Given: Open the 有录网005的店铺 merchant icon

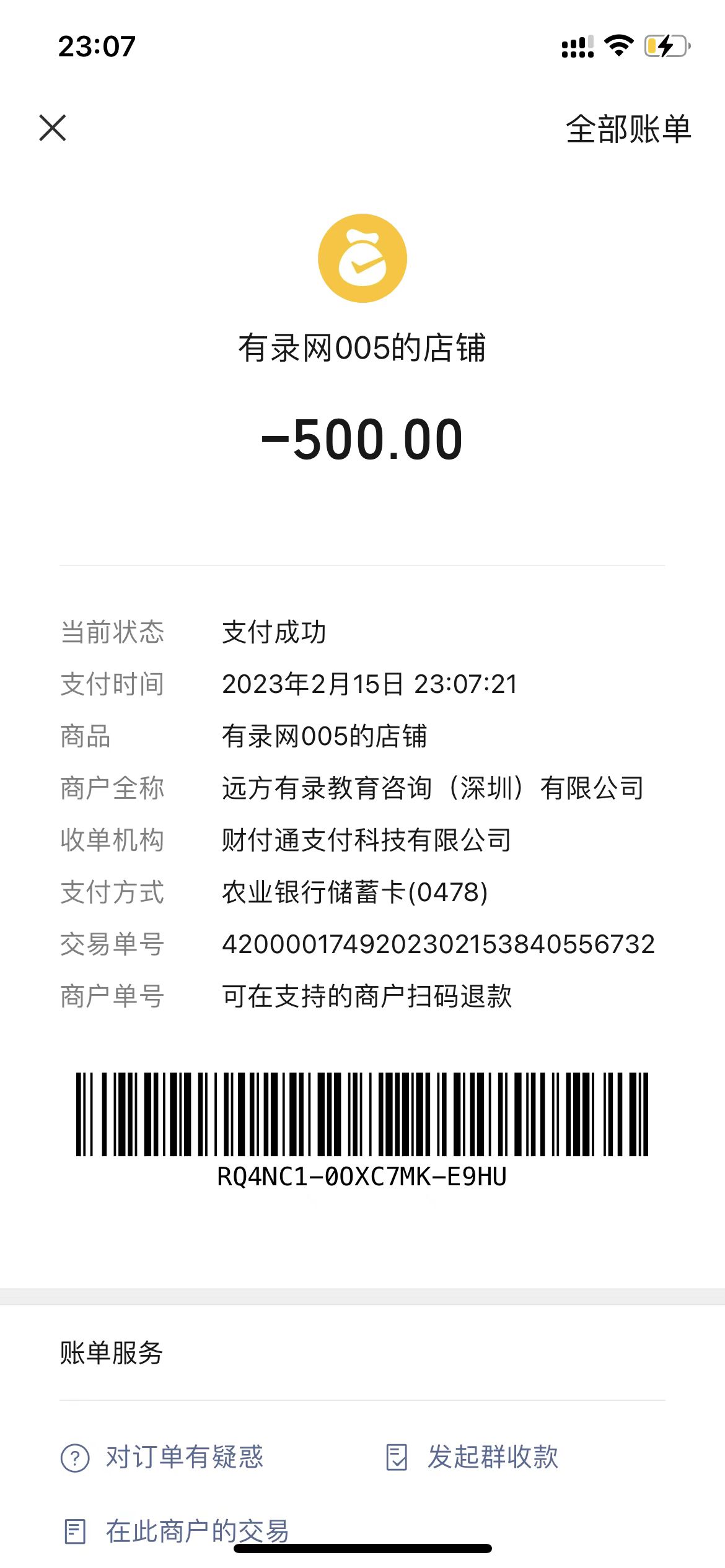Looking at the screenshot, I should click(362, 258).
